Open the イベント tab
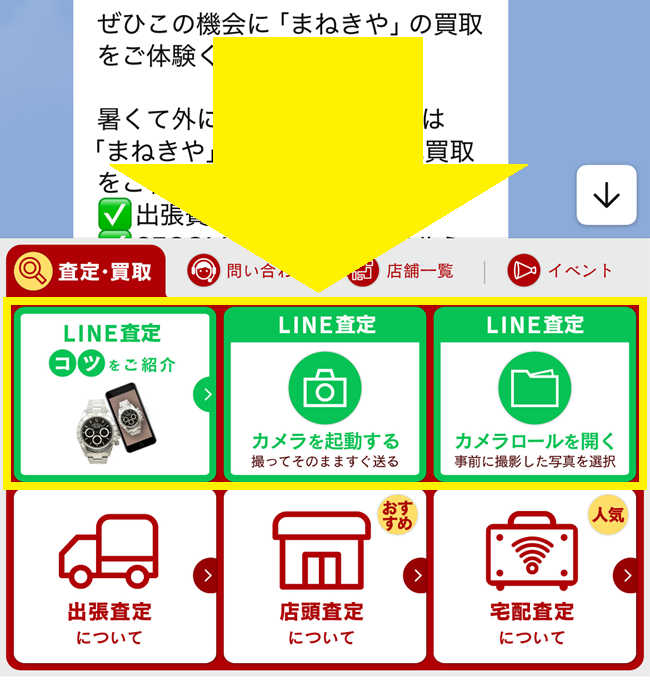 (561, 271)
